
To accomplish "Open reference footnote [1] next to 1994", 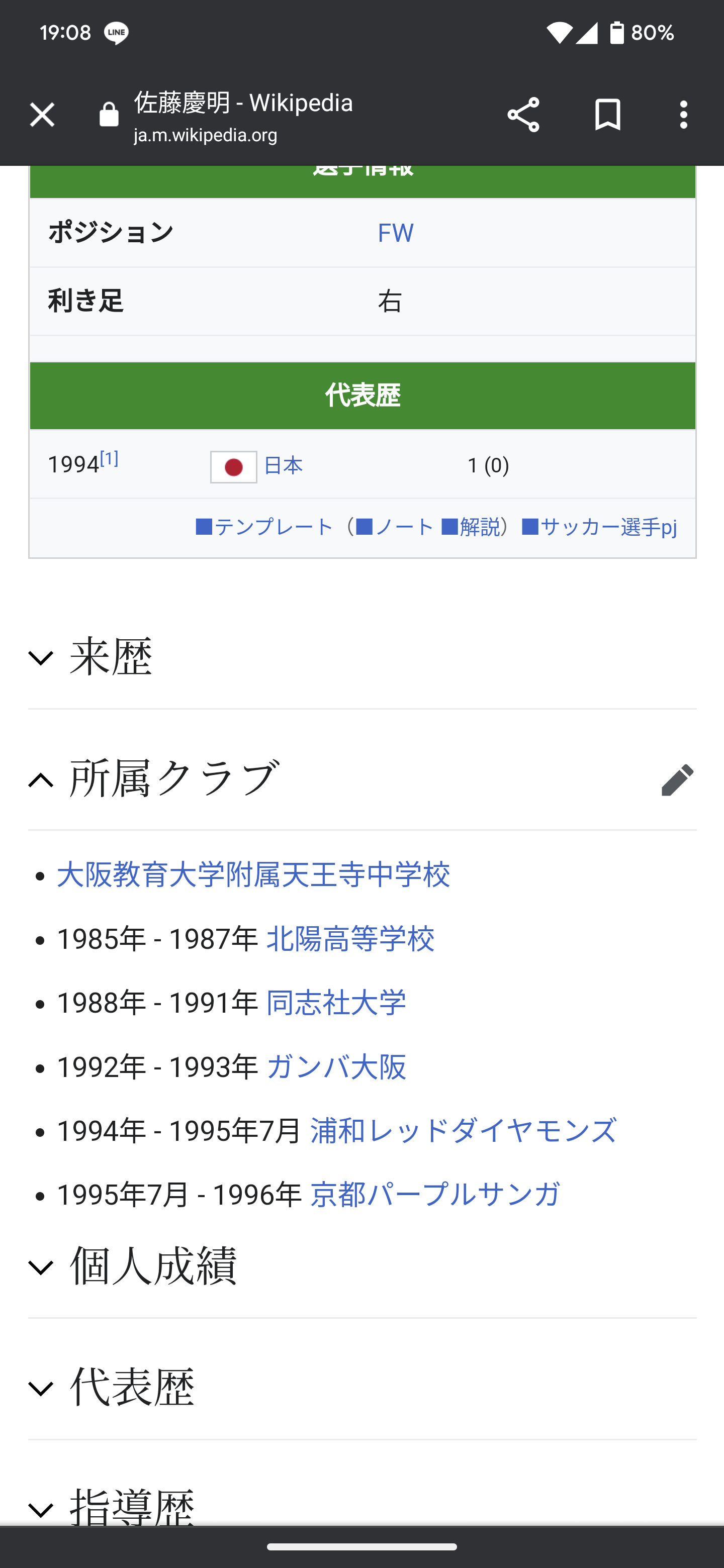I will [x=109, y=458].
